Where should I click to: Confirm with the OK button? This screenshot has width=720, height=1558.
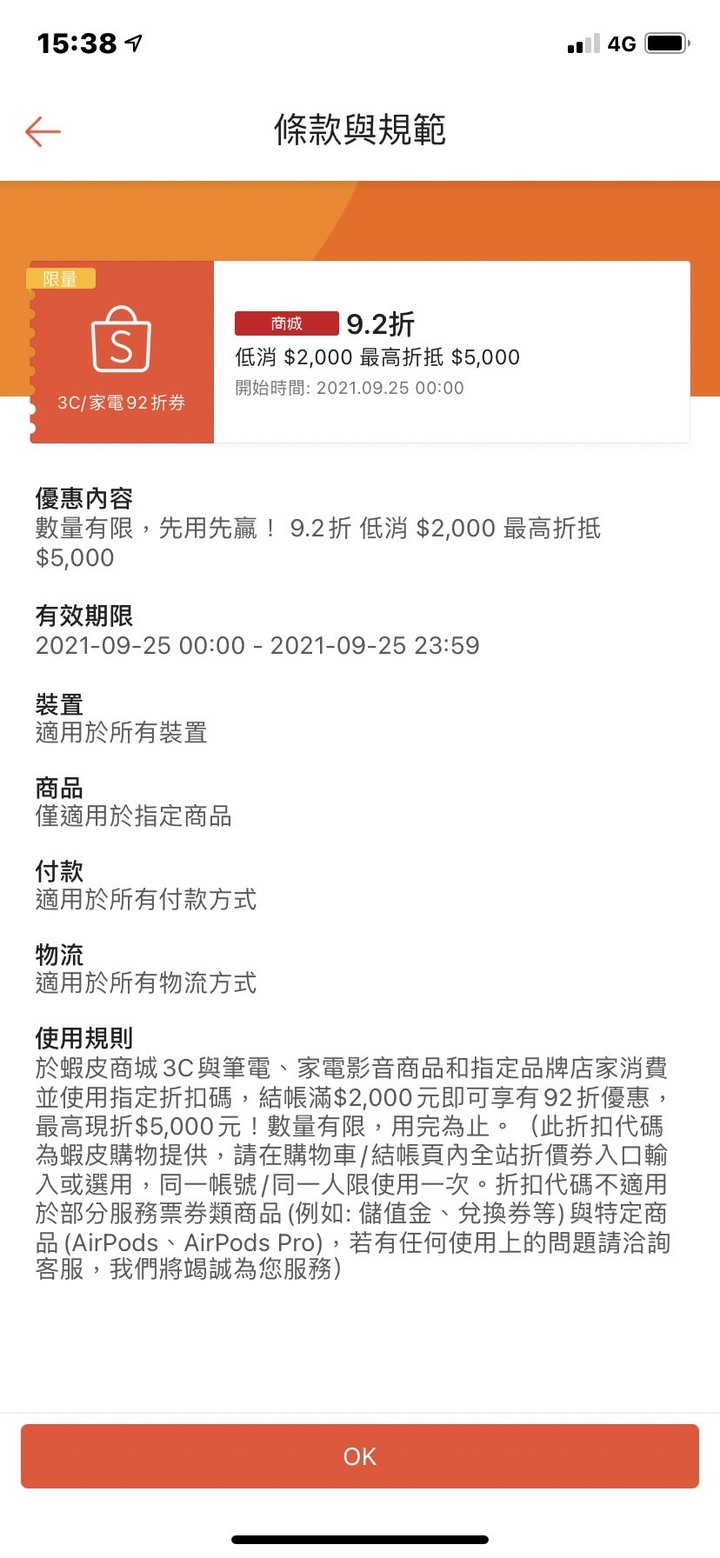(360, 1456)
